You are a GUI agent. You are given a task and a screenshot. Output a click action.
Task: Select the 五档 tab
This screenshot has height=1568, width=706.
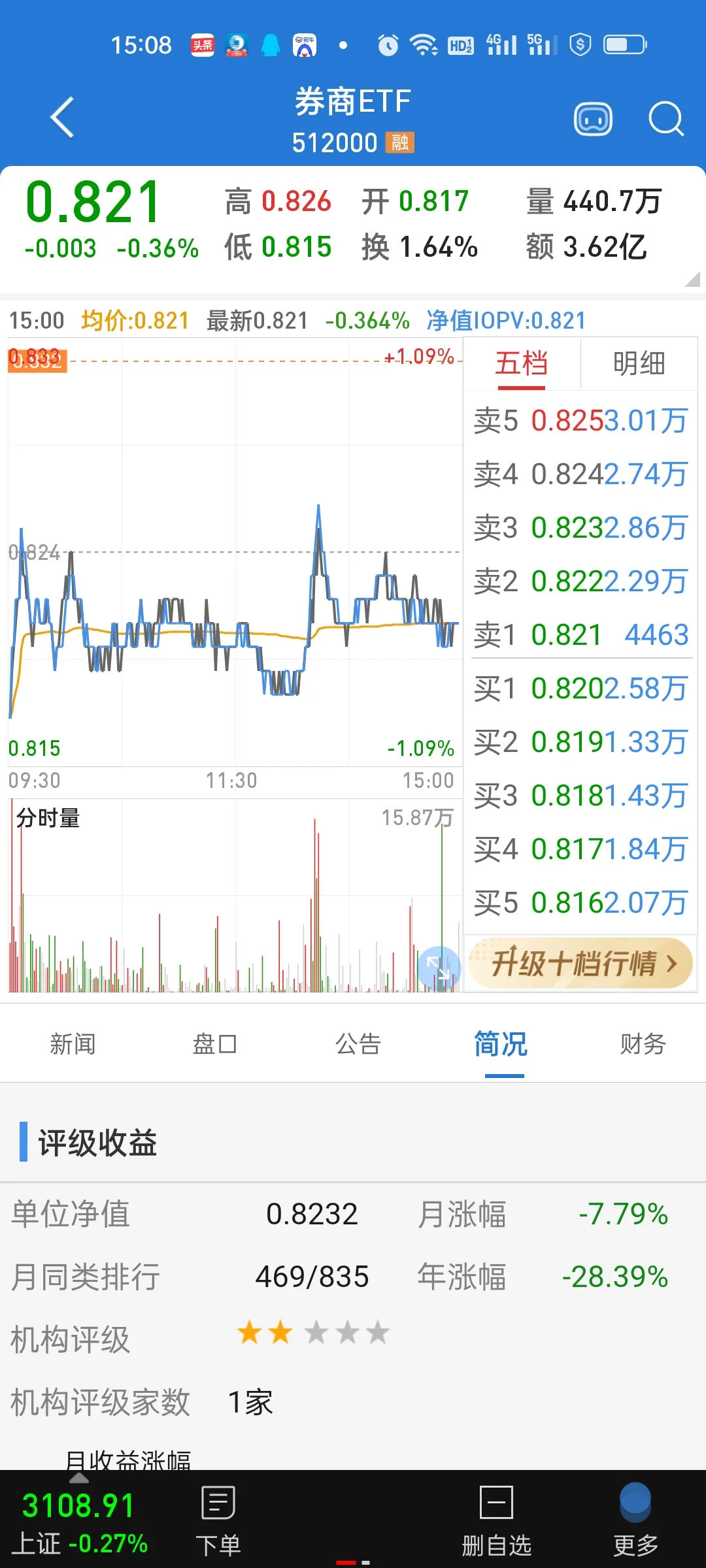pos(521,363)
